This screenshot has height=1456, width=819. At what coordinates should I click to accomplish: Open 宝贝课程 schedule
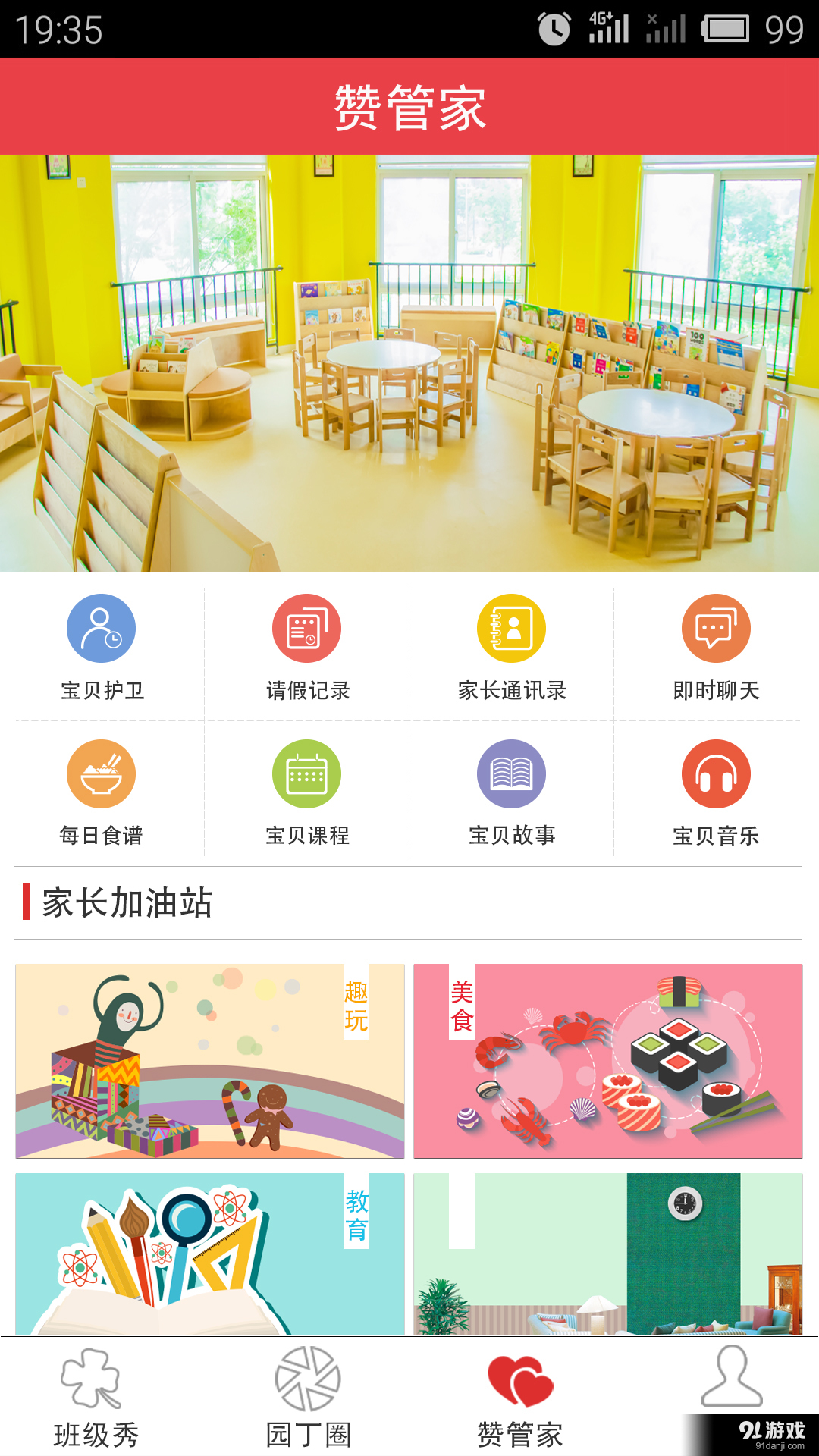(307, 792)
